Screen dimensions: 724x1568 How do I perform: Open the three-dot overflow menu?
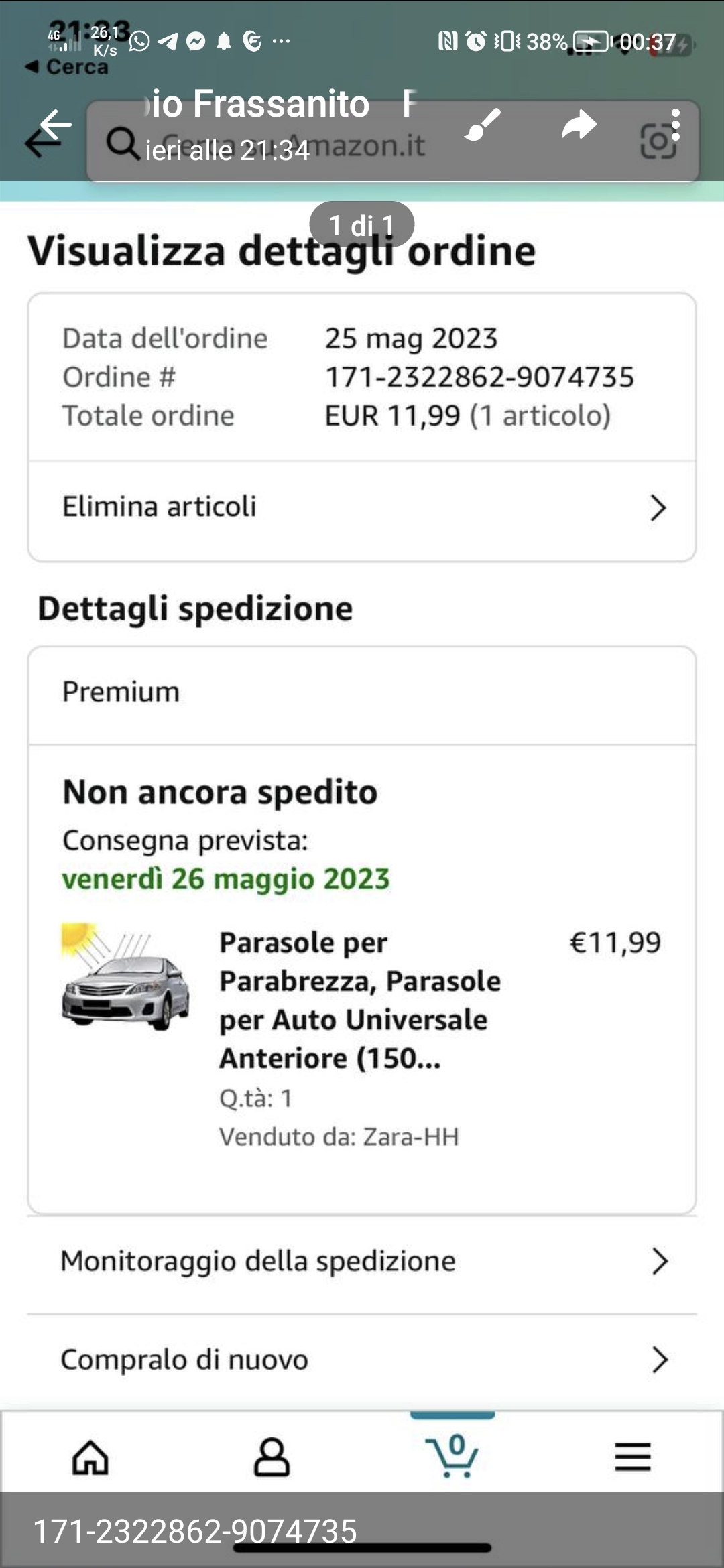(x=675, y=125)
